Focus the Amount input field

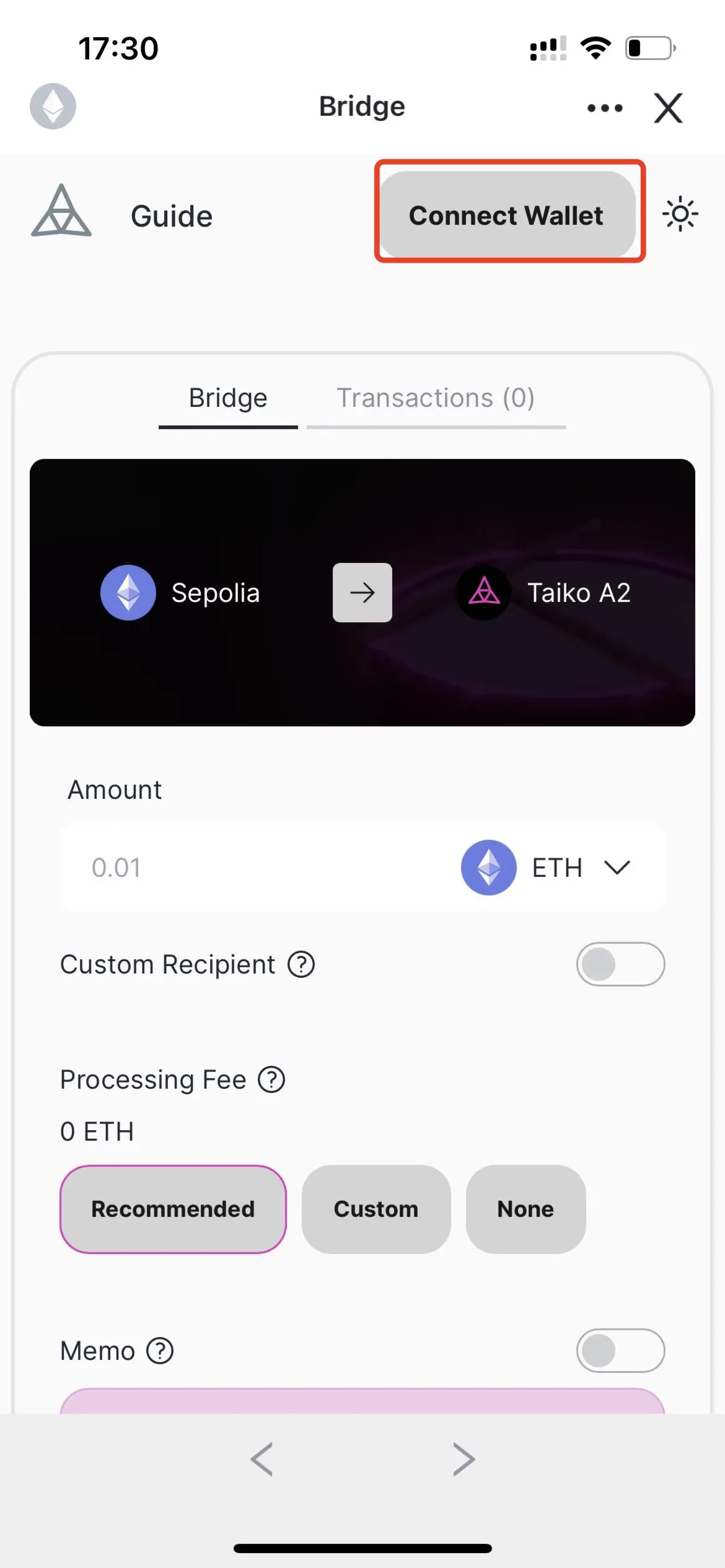(x=260, y=867)
